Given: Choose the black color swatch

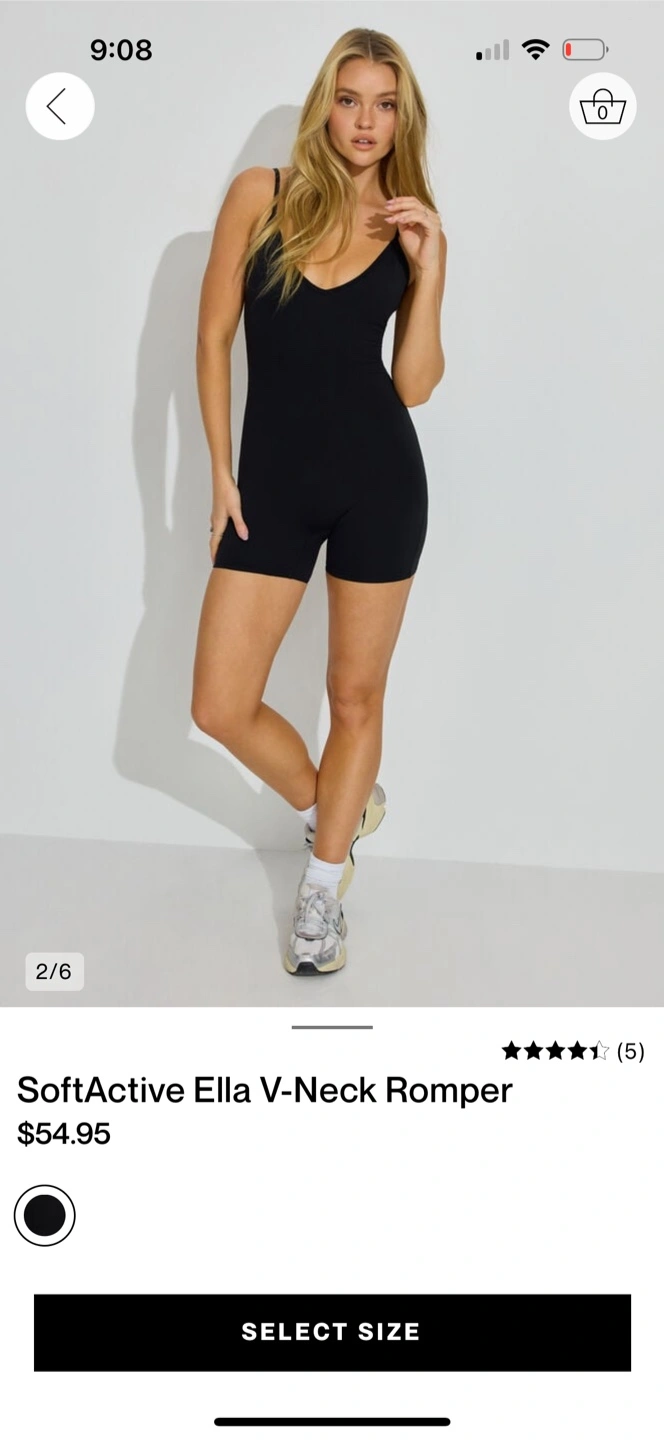Looking at the screenshot, I should coord(45,1215).
